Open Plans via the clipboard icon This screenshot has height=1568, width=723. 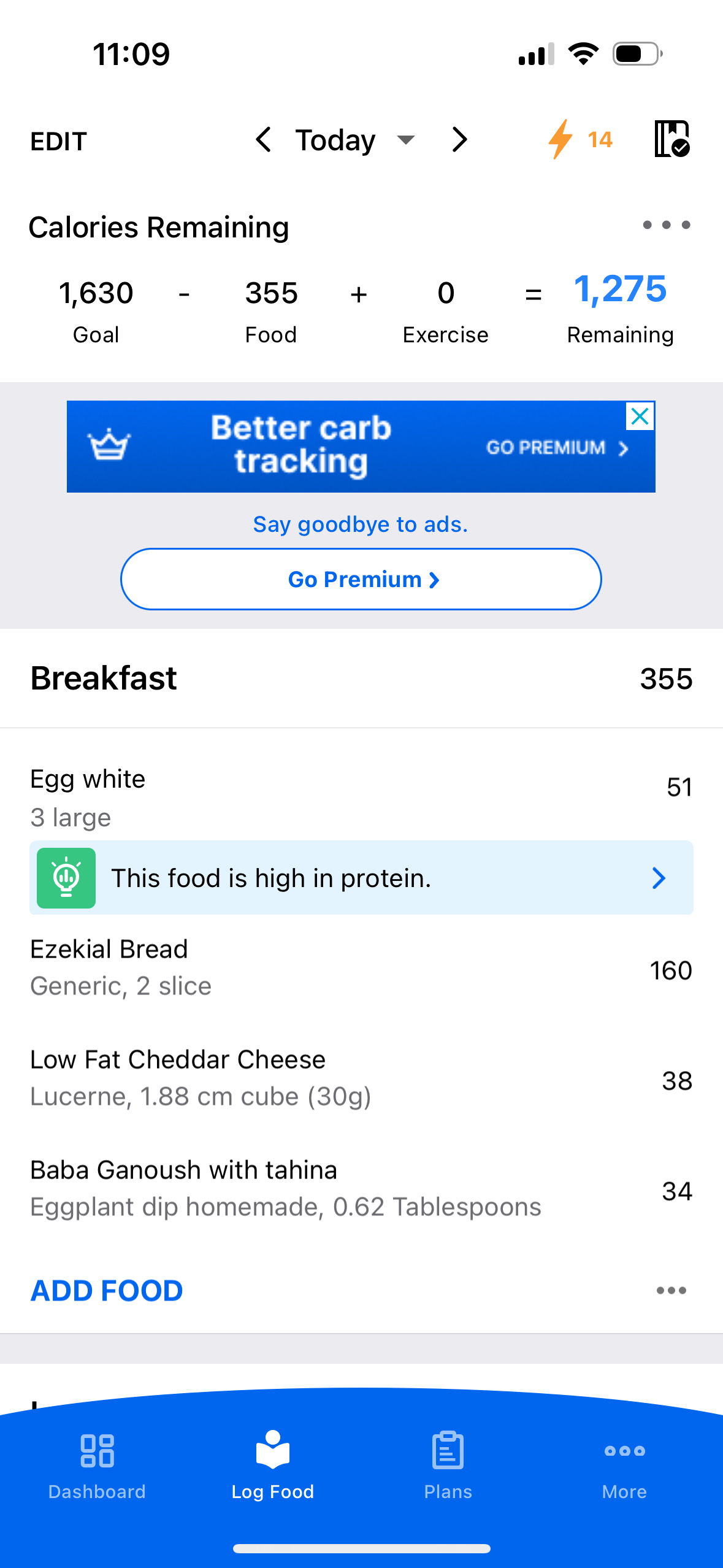447,1451
